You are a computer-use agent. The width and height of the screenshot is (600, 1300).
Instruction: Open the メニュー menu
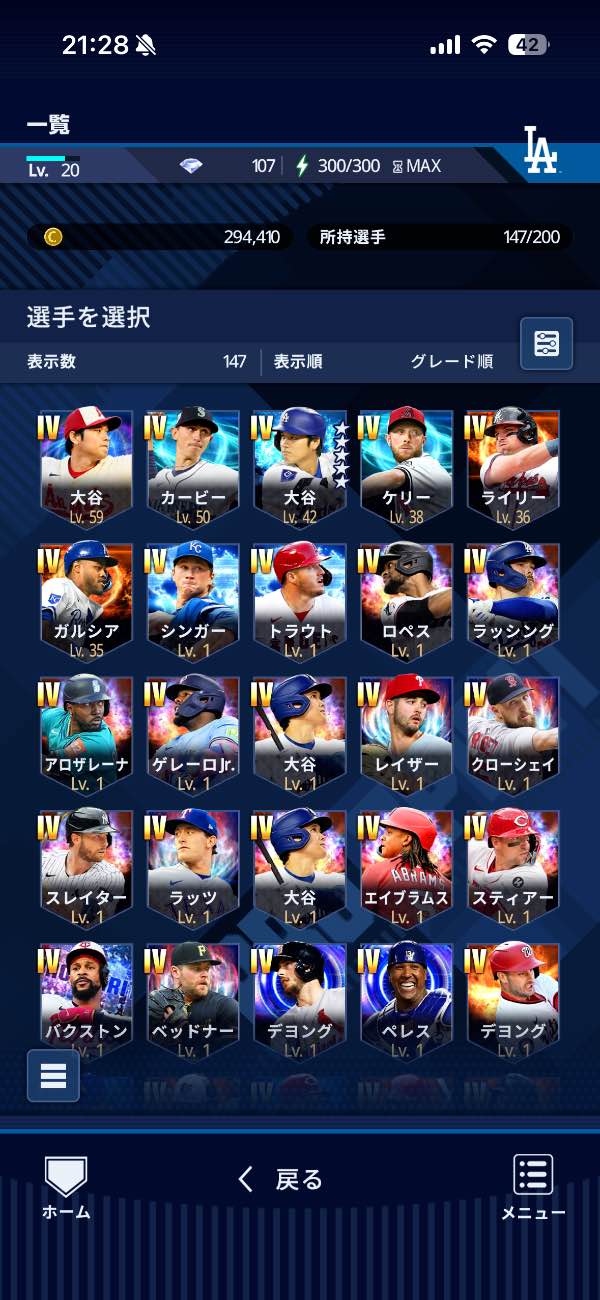[533, 1187]
